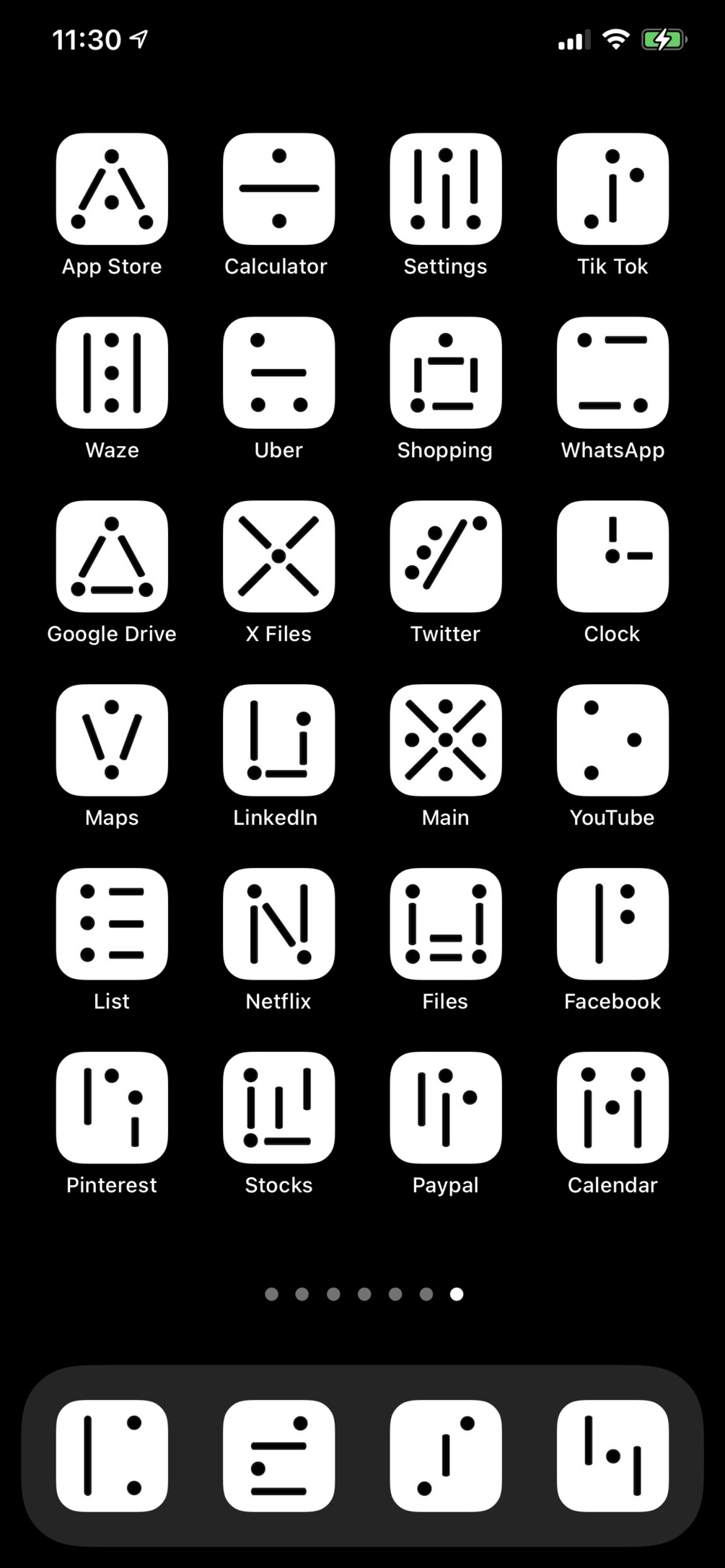Launch Tik Tok
The image size is (725, 1568).
click(x=612, y=189)
